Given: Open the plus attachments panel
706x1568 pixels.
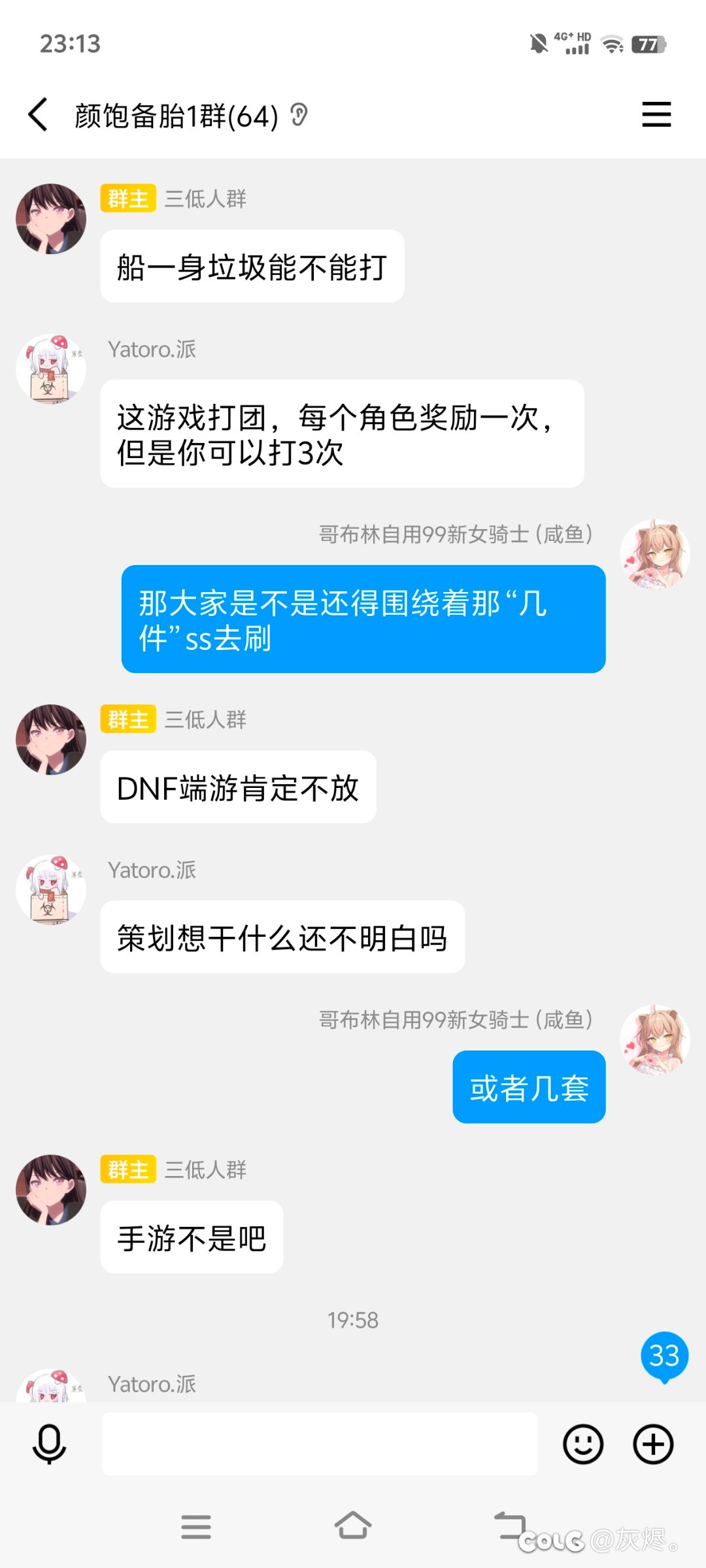Looking at the screenshot, I should pyautogui.click(x=653, y=1444).
